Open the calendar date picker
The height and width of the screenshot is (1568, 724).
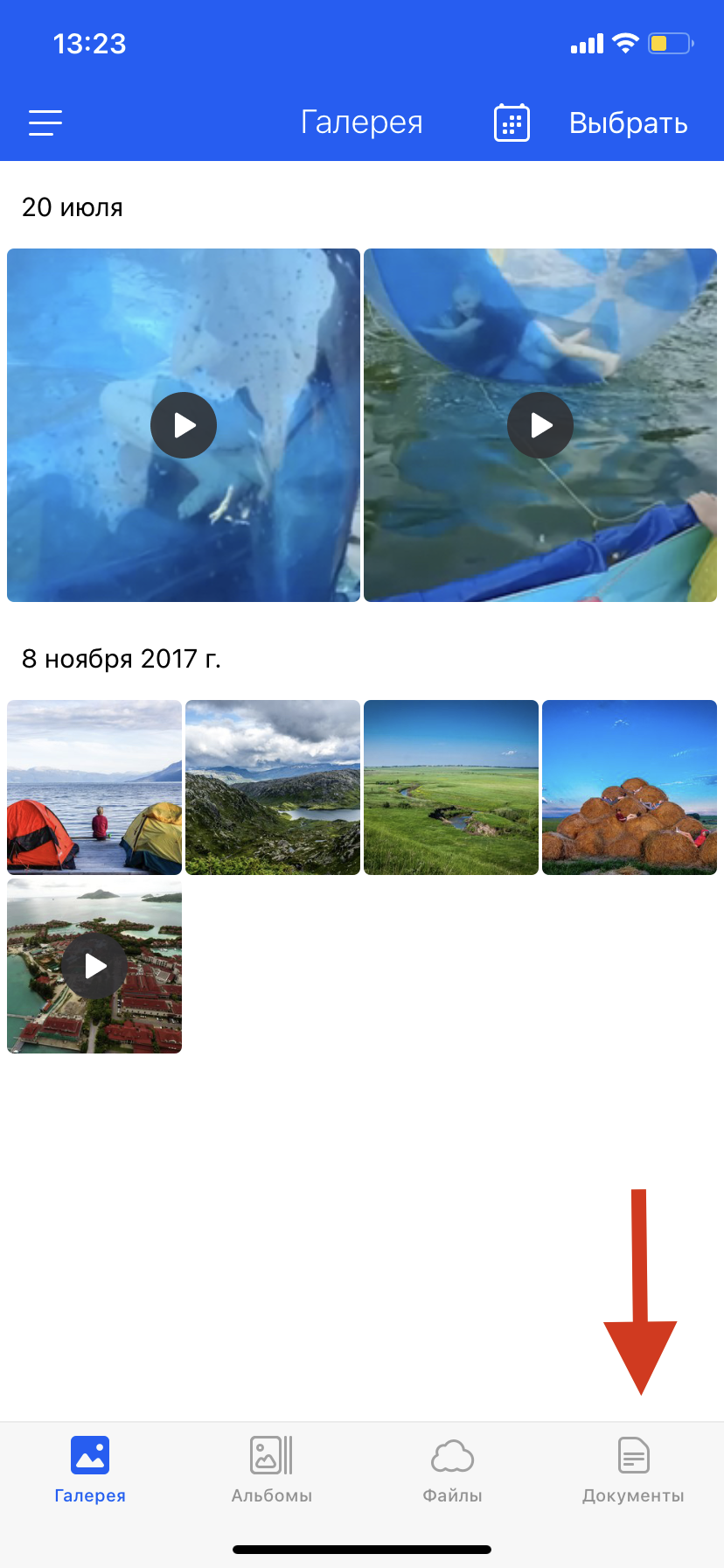click(512, 122)
